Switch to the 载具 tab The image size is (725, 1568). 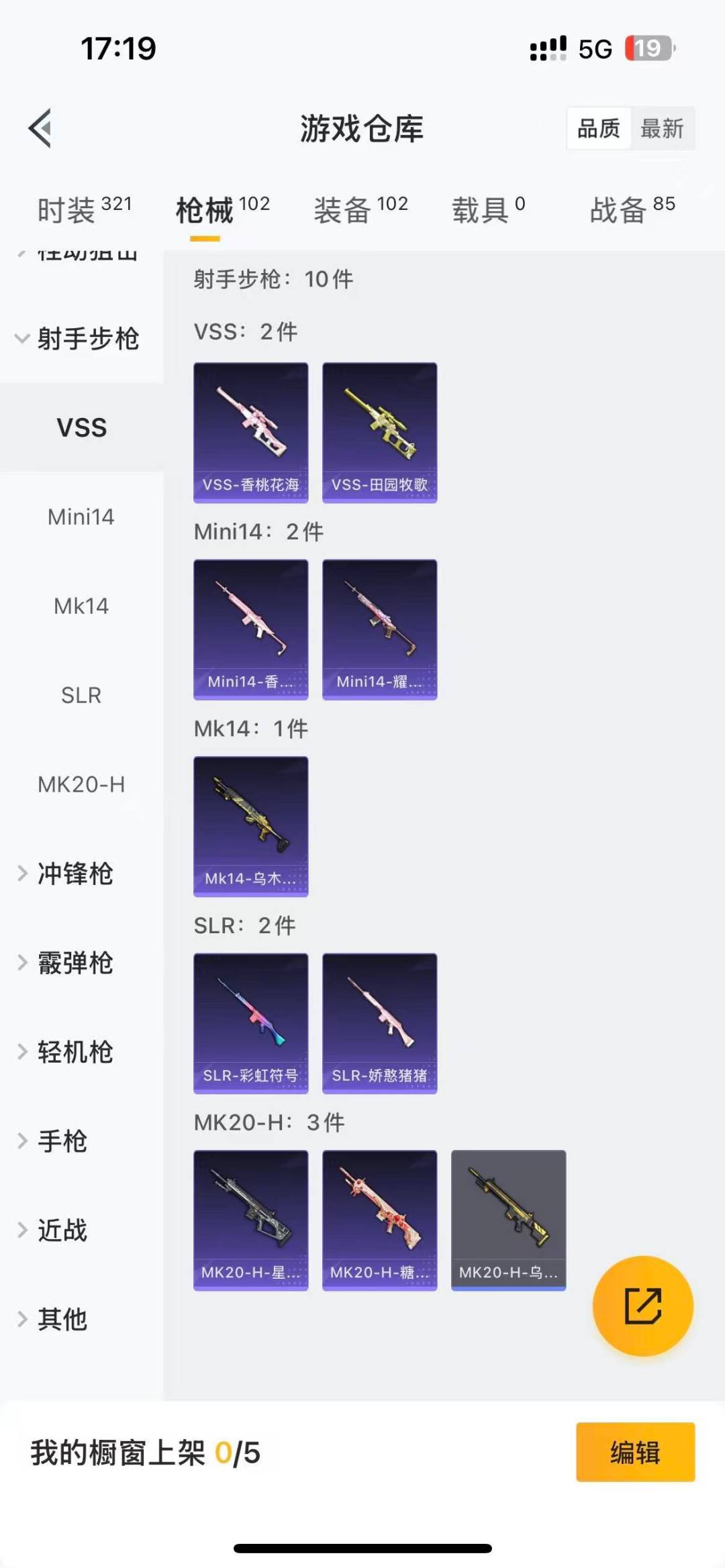(x=488, y=210)
